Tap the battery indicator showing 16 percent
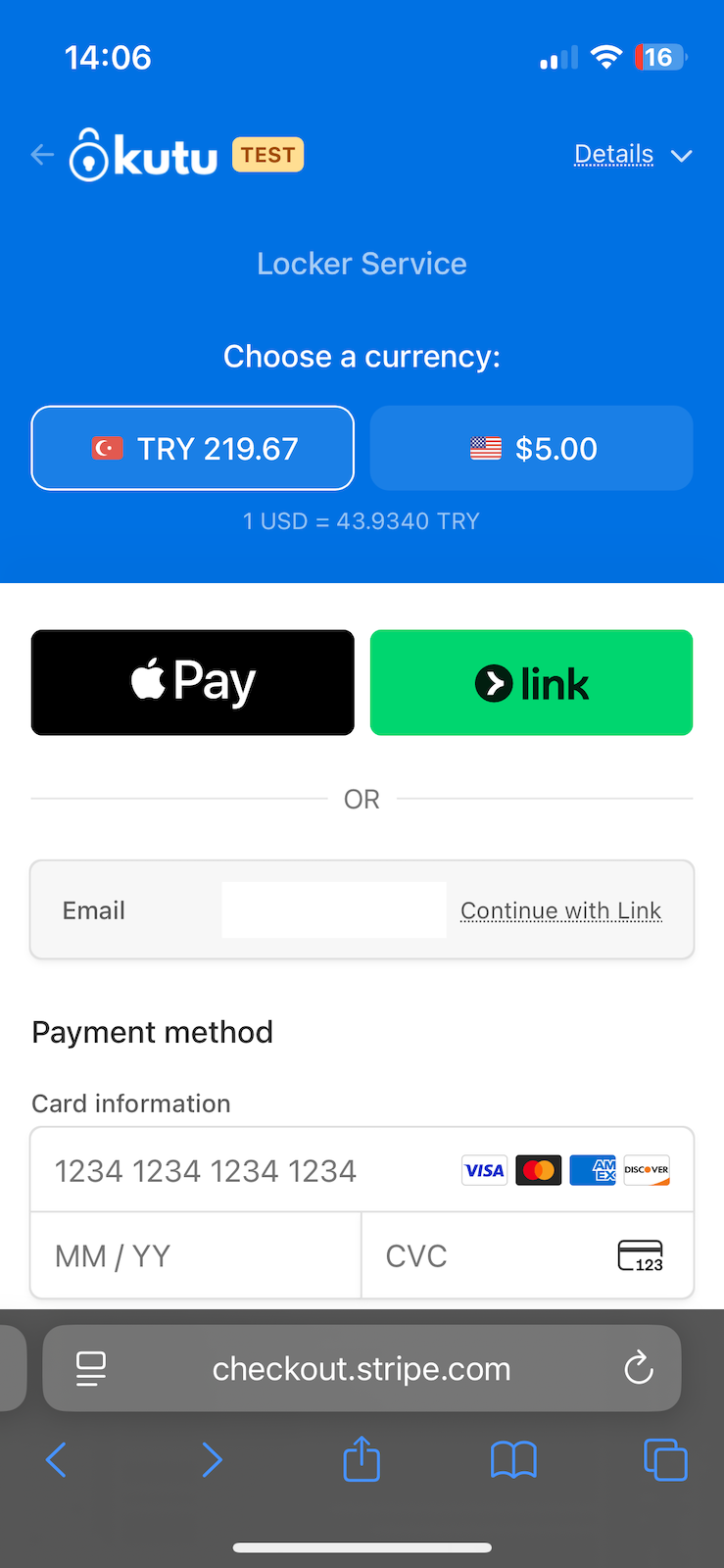The width and height of the screenshot is (724, 1568). point(658,57)
